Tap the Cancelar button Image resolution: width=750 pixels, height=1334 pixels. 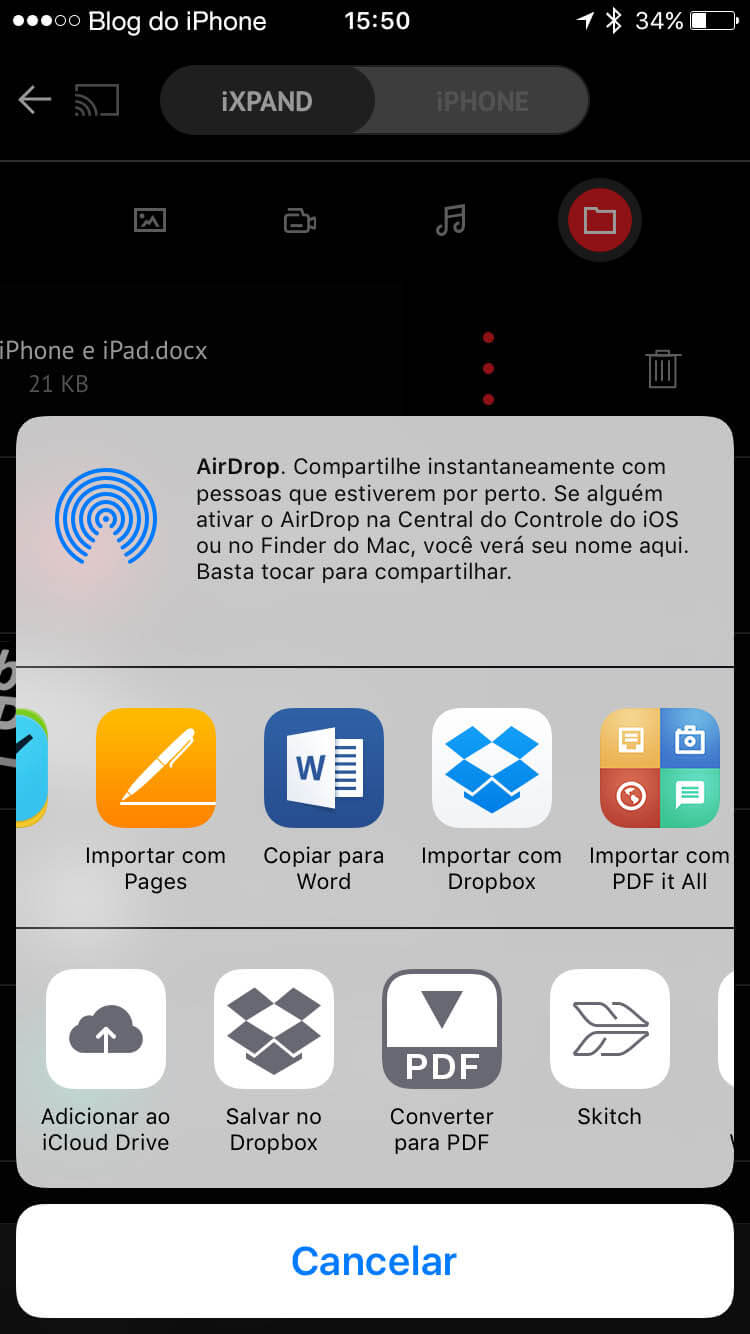(x=374, y=1261)
